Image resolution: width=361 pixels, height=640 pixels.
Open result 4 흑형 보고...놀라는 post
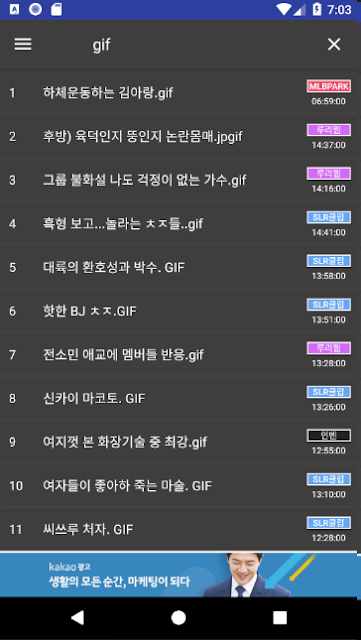180,224
